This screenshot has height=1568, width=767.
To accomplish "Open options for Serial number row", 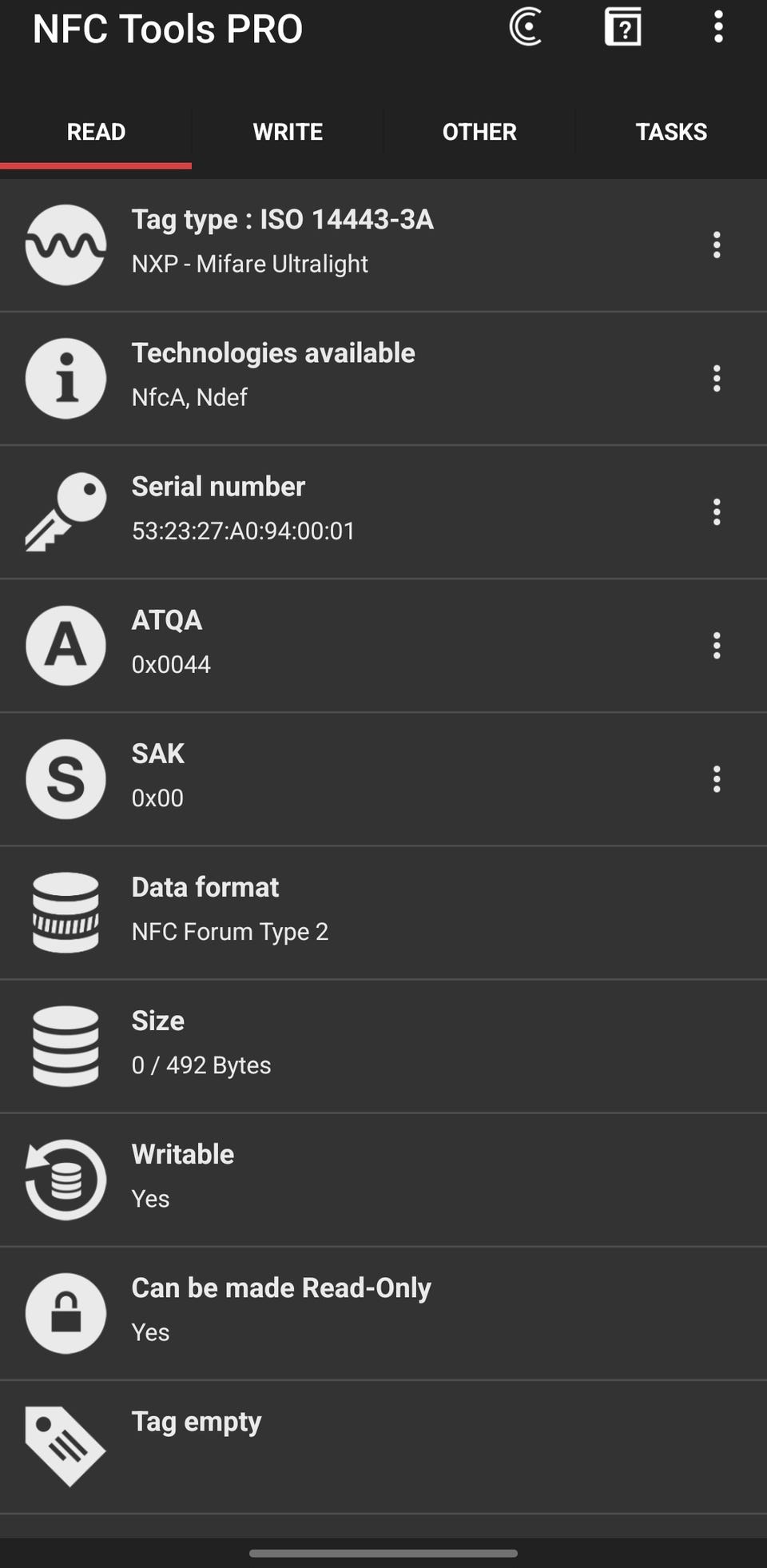I will [x=717, y=511].
